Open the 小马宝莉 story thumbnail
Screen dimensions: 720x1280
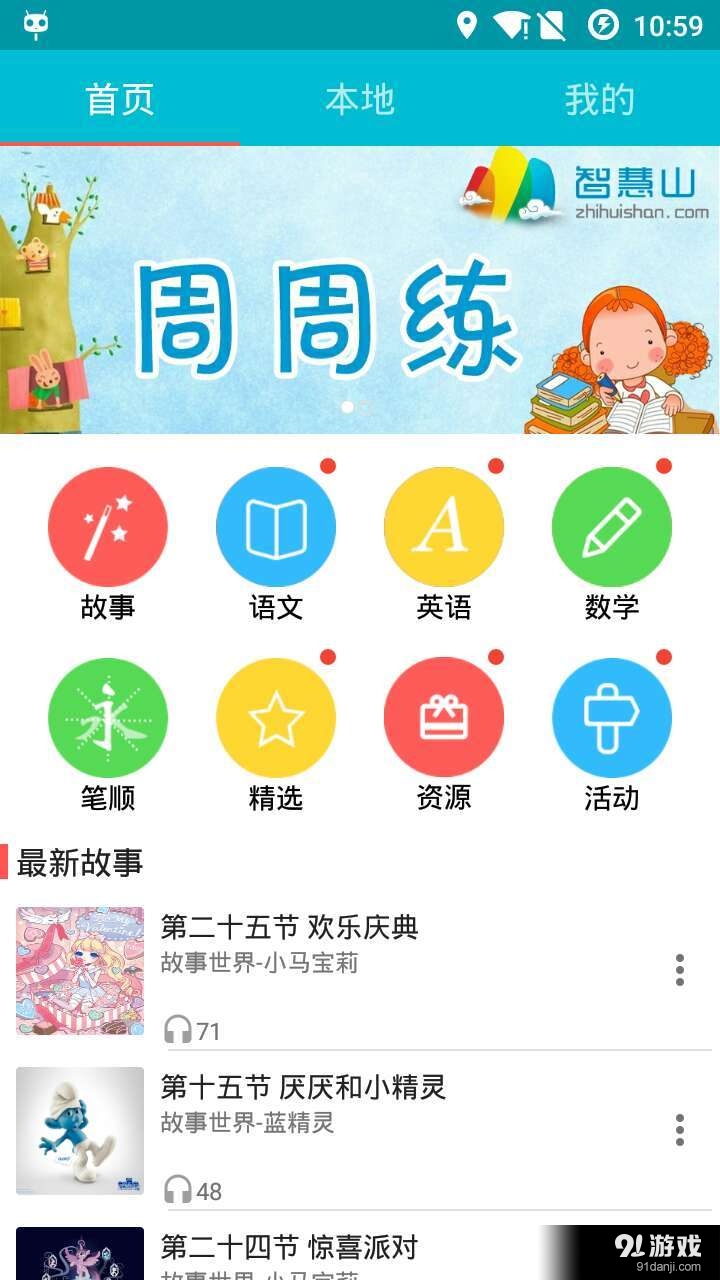[80, 968]
